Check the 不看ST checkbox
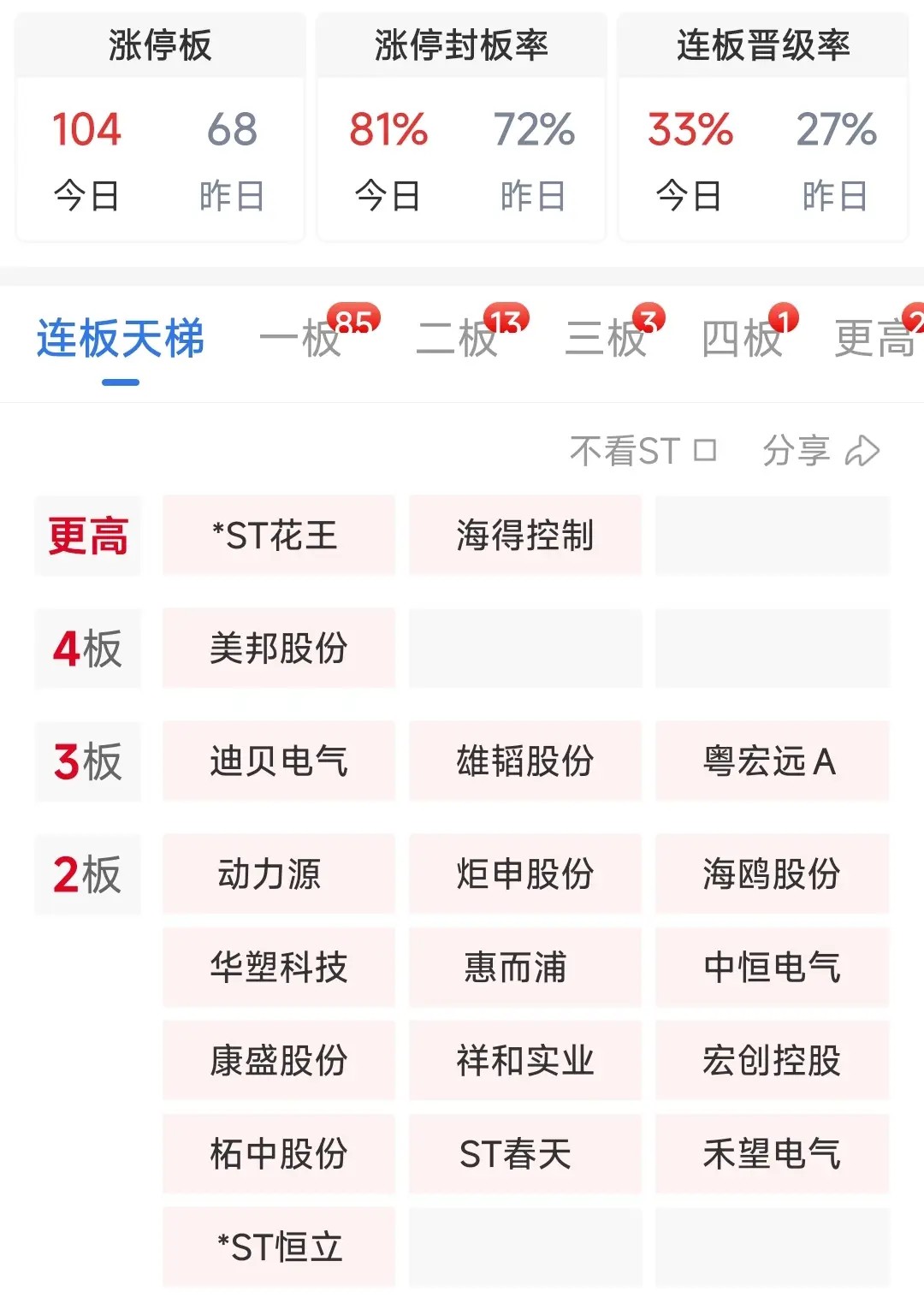The height and width of the screenshot is (1297, 924). (704, 450)
